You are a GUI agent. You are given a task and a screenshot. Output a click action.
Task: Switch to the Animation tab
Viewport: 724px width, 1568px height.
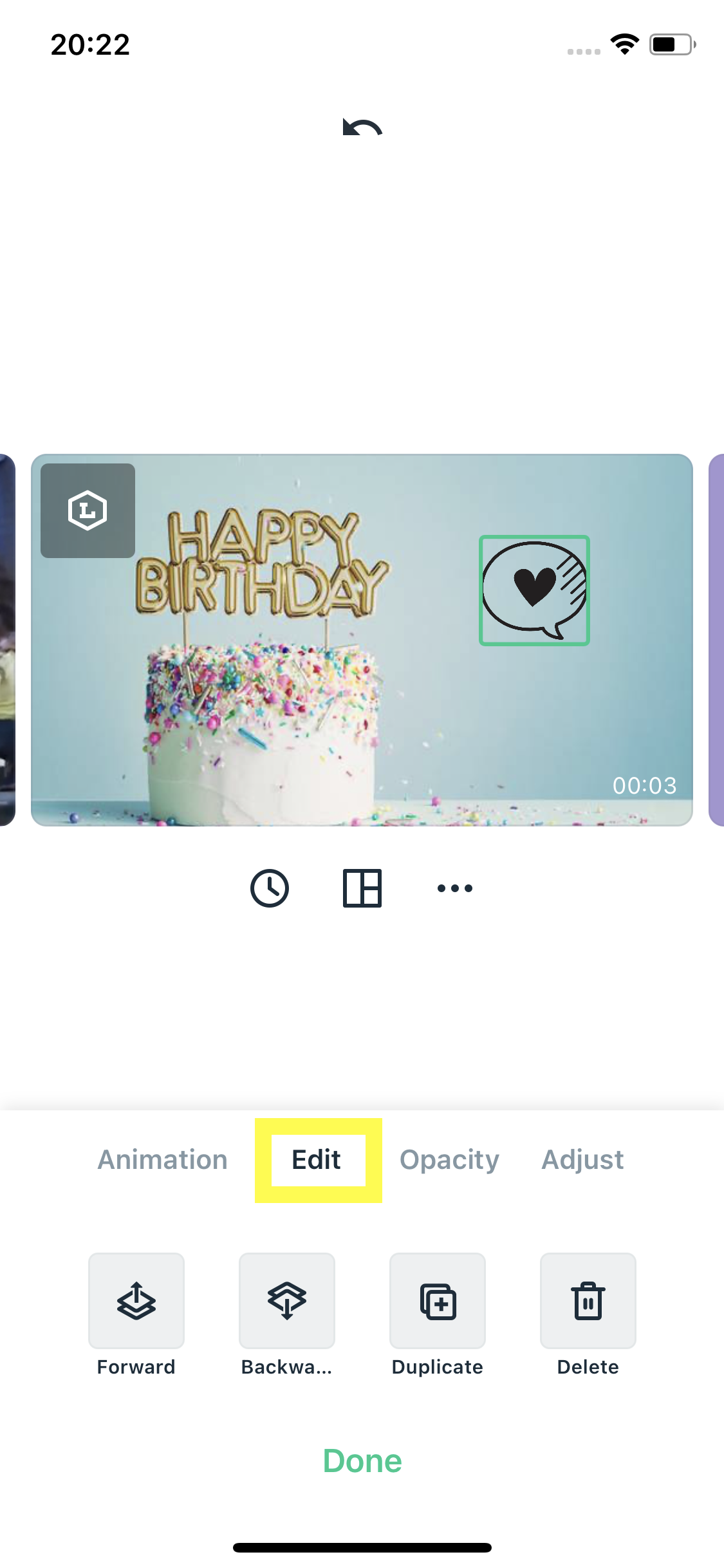pyautogui.click(x=162, y=1160)
